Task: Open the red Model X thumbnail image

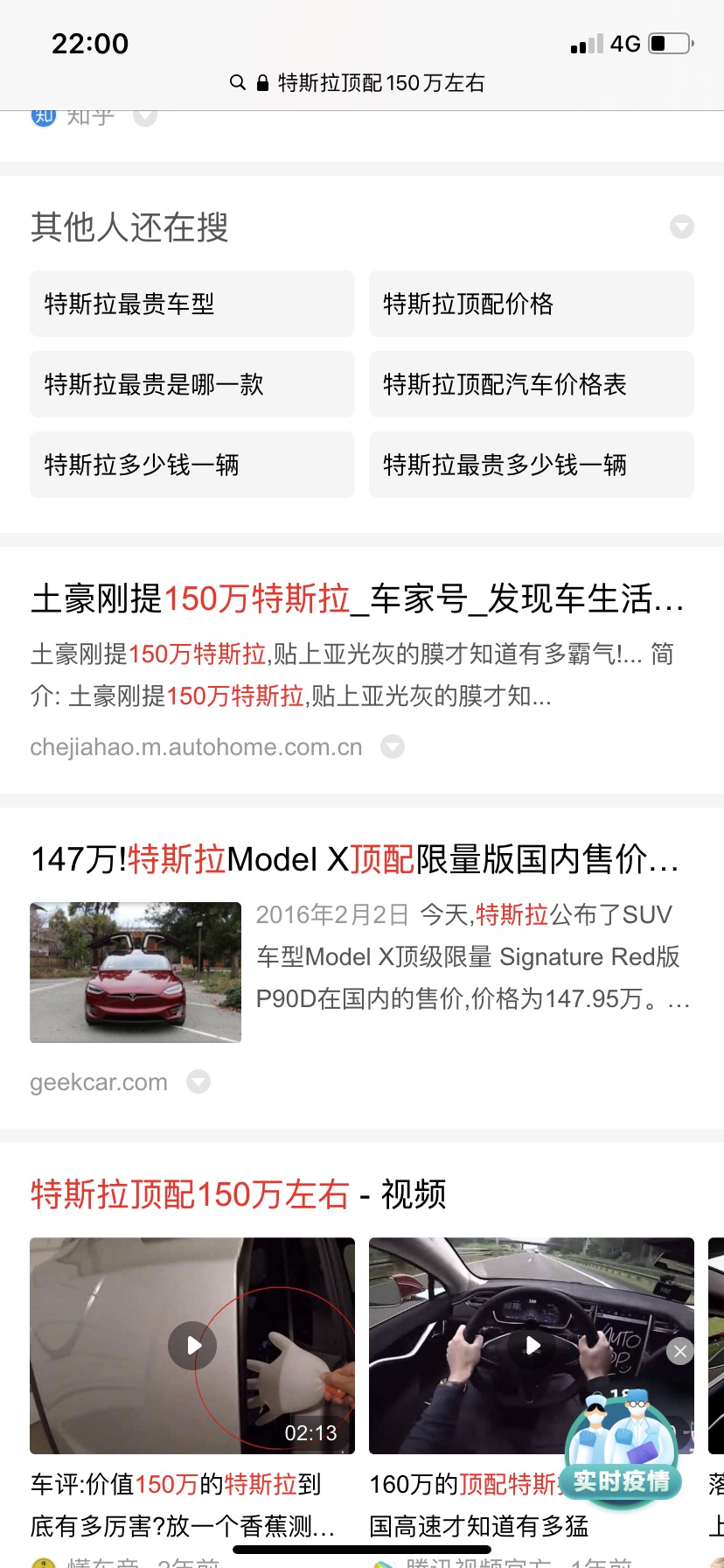Action: tap(136, 972)
